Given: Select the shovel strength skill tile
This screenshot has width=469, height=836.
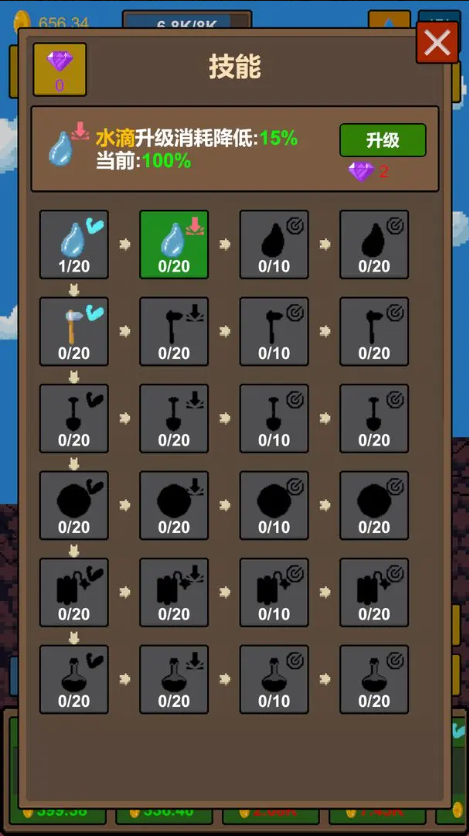Looking at the screenshot, I should (x=74, y=418).
